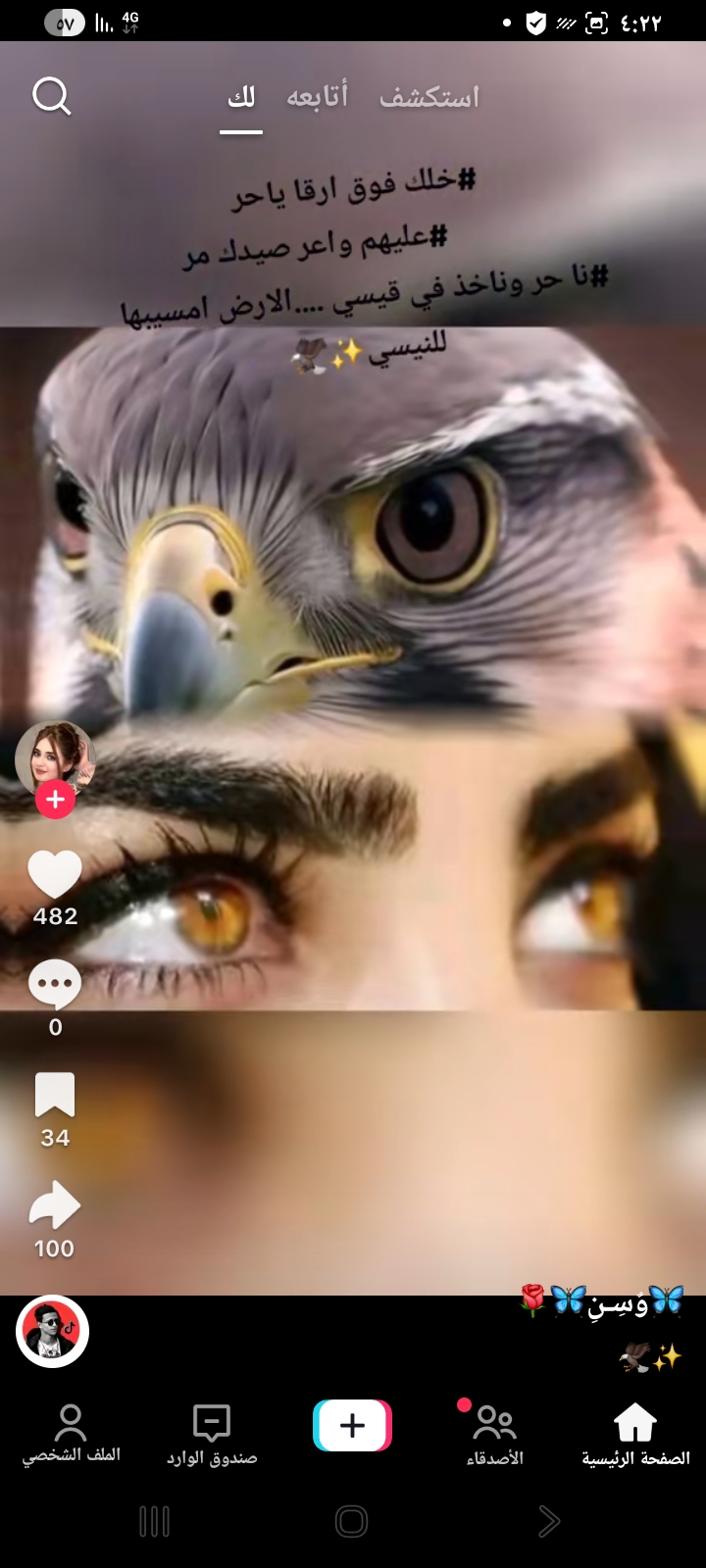Bookmark this video
Viewport: 706px width, 1568px height.
point(55,1095)
